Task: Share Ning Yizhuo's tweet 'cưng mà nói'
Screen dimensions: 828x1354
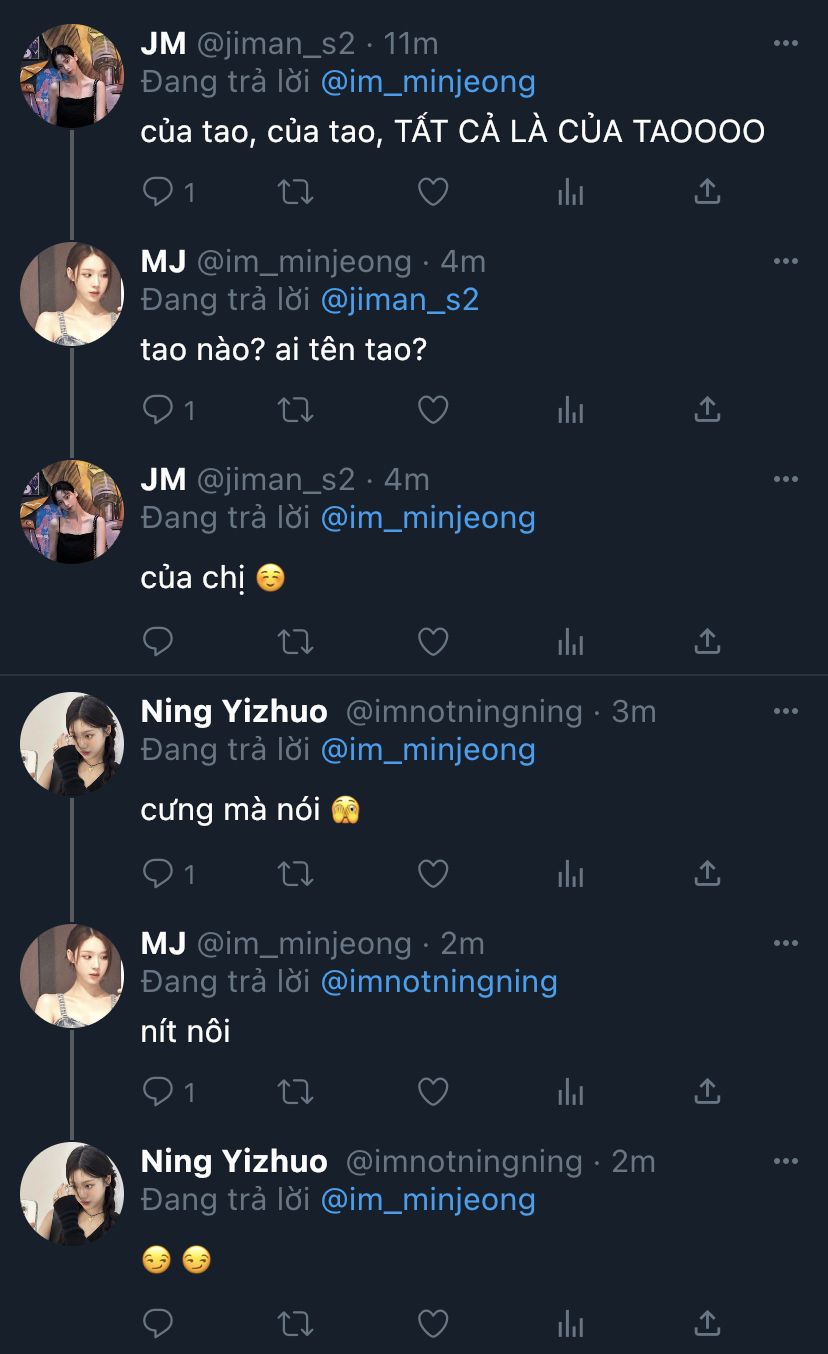Action: coord(707,873)
